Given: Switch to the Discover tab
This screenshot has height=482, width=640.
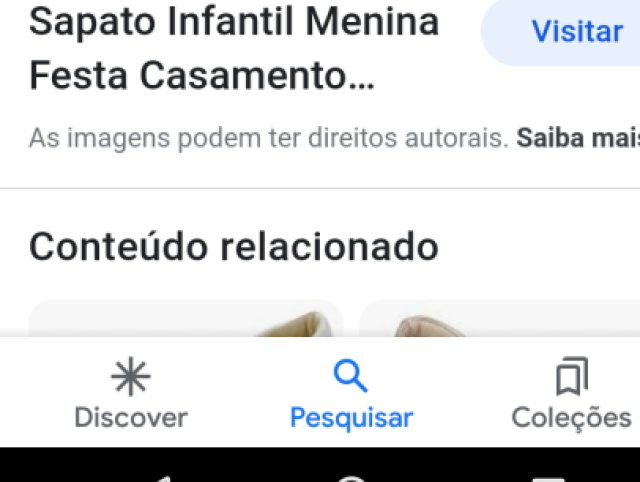Looking at the screenshot, I should click(130, 395).
